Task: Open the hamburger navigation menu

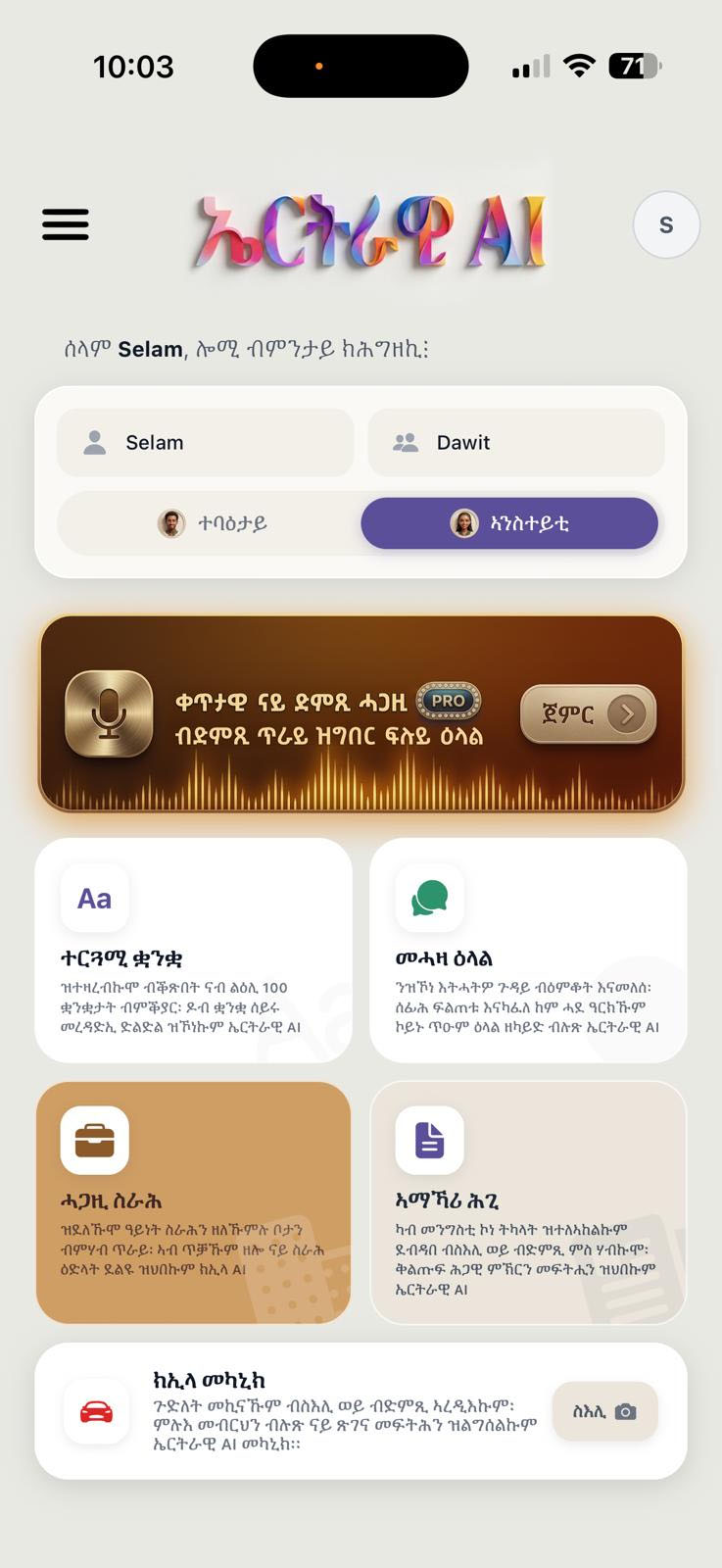Action: click(65, 224)
